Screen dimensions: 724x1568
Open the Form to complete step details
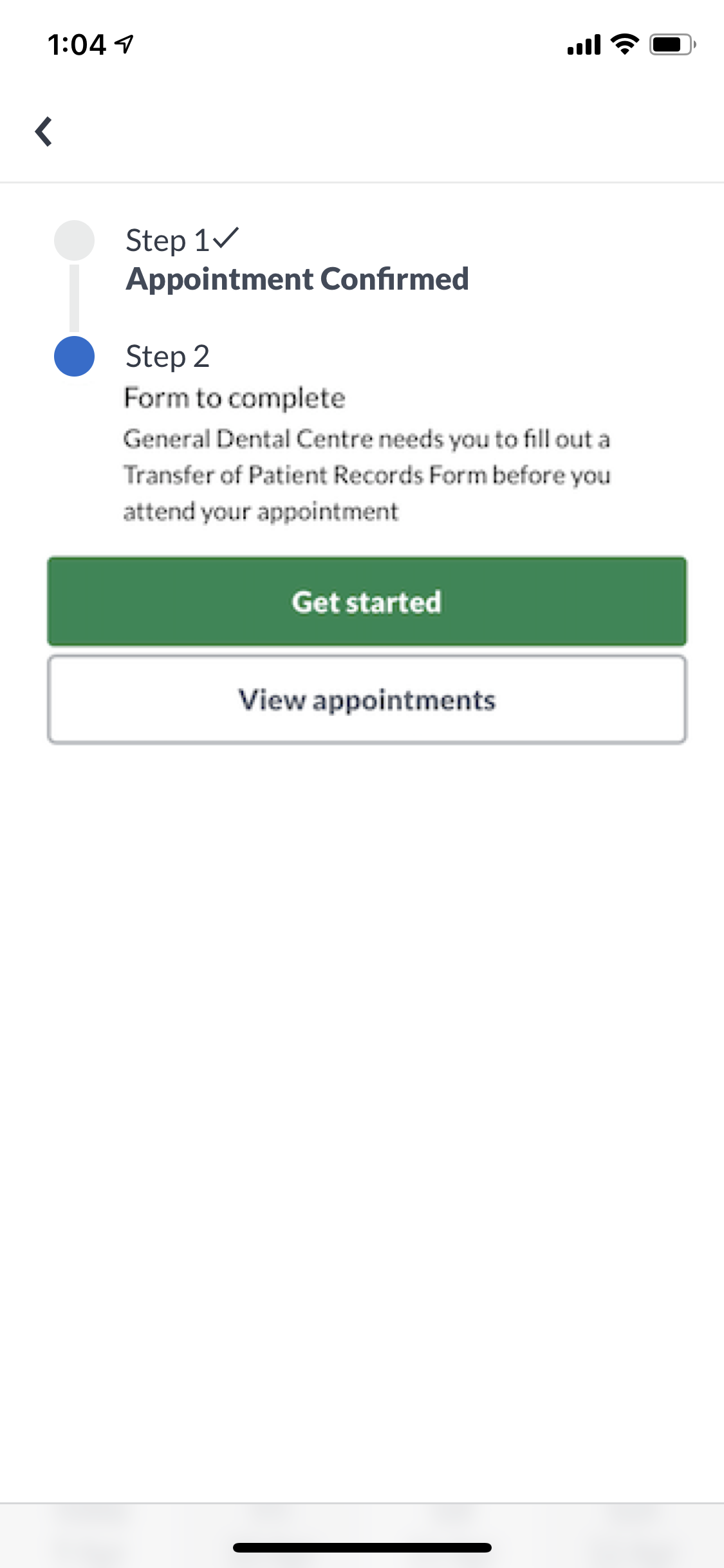pos(235,397)
